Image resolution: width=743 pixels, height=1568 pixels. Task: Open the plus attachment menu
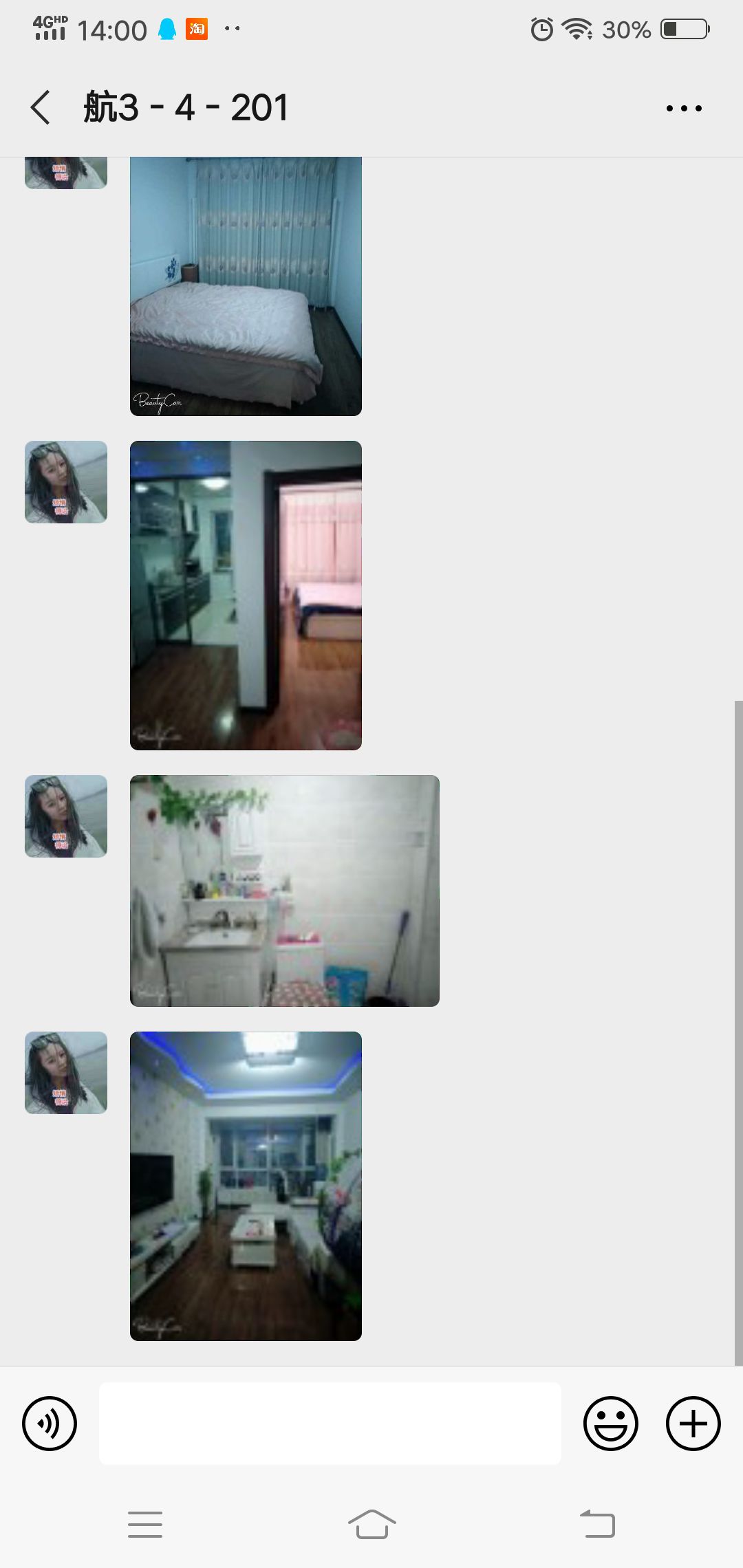(693, 1423)
